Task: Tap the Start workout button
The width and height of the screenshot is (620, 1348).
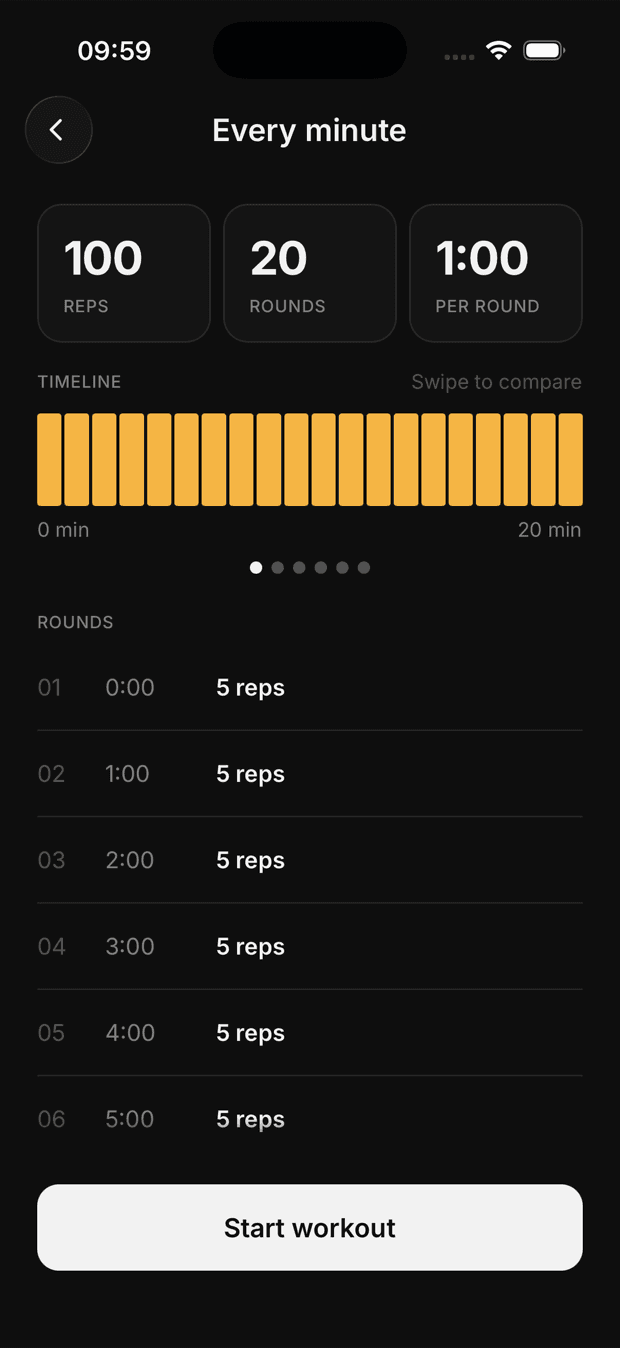Action: tap(310, 1227)
